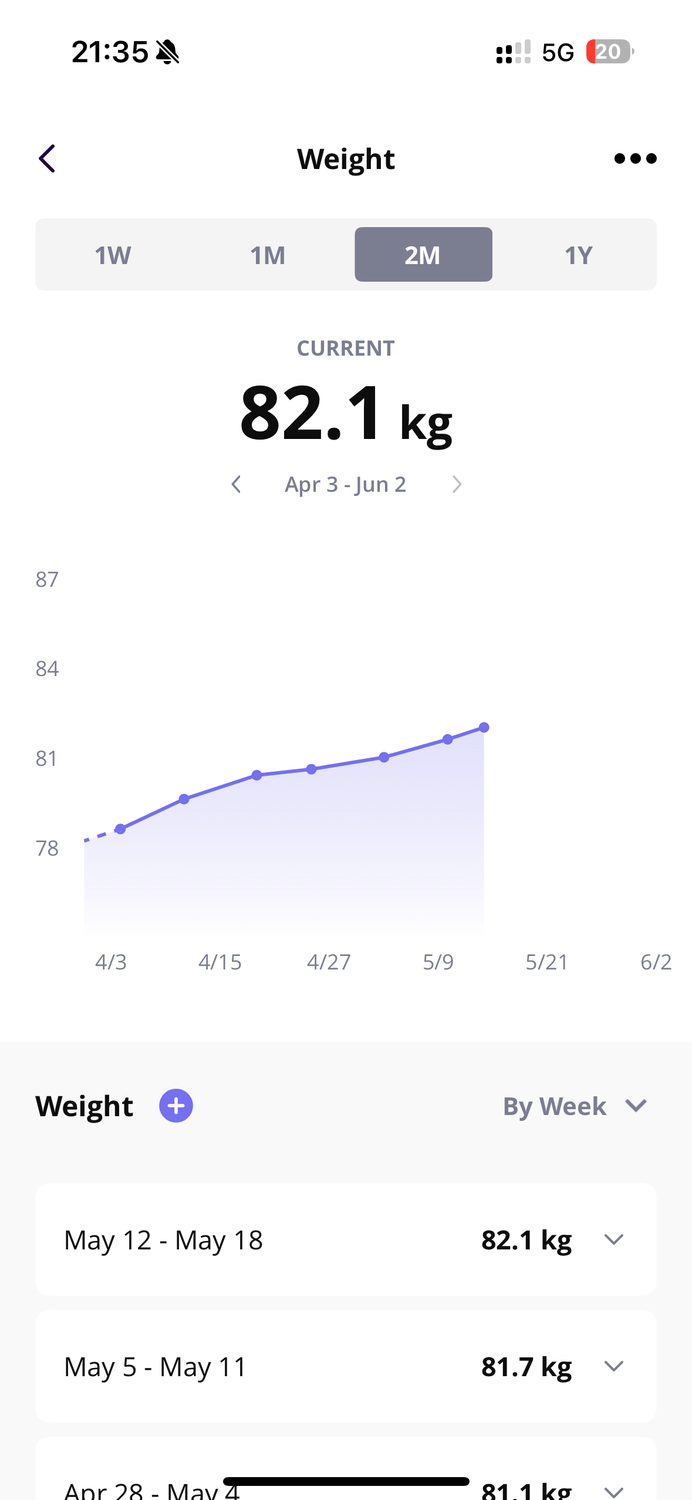Expand the May 12 - May 18 week
The height and width of the screenshot is (1500, 692).
pos(346,1240)
